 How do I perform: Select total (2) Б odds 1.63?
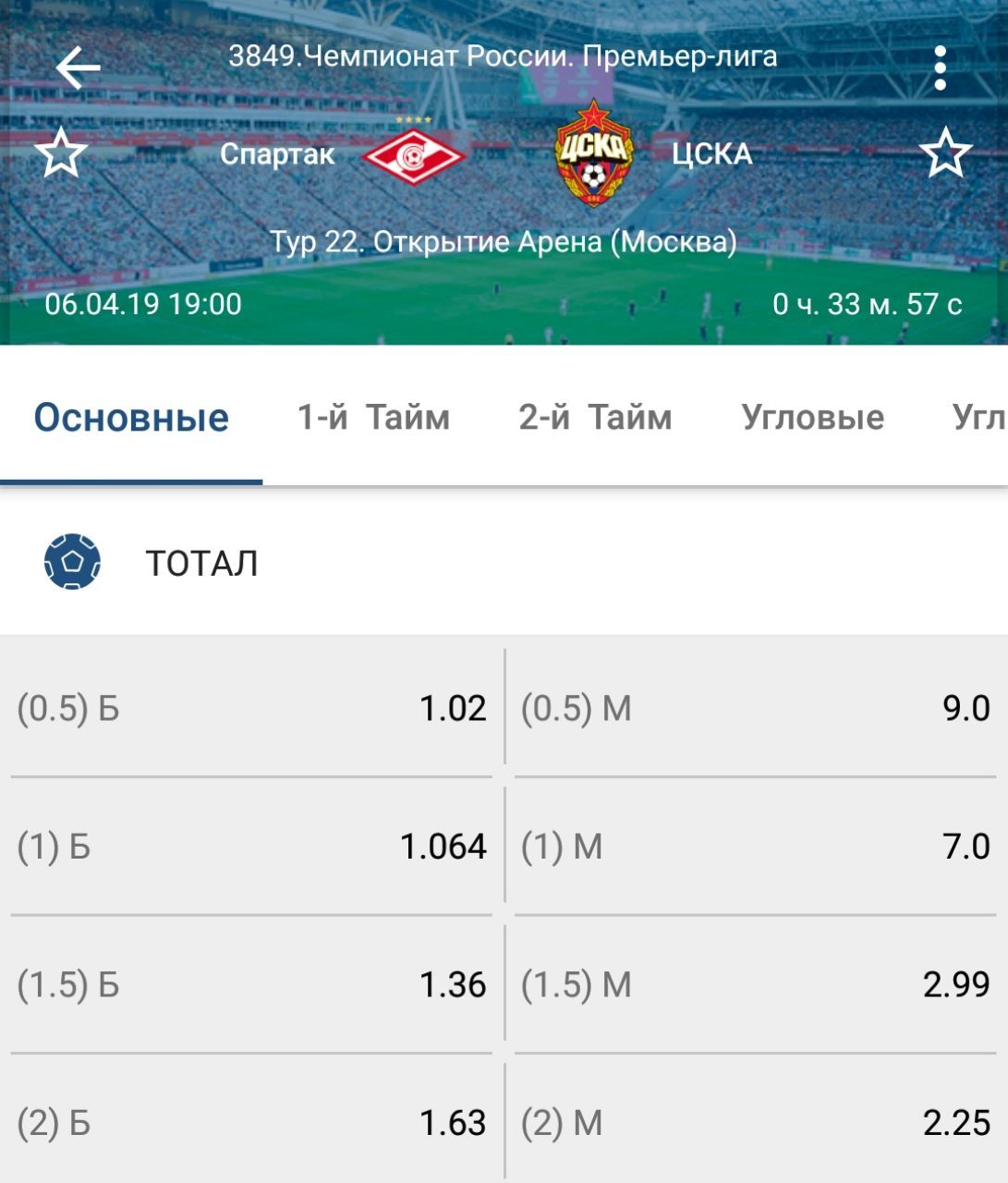[x=251, y=1123]
